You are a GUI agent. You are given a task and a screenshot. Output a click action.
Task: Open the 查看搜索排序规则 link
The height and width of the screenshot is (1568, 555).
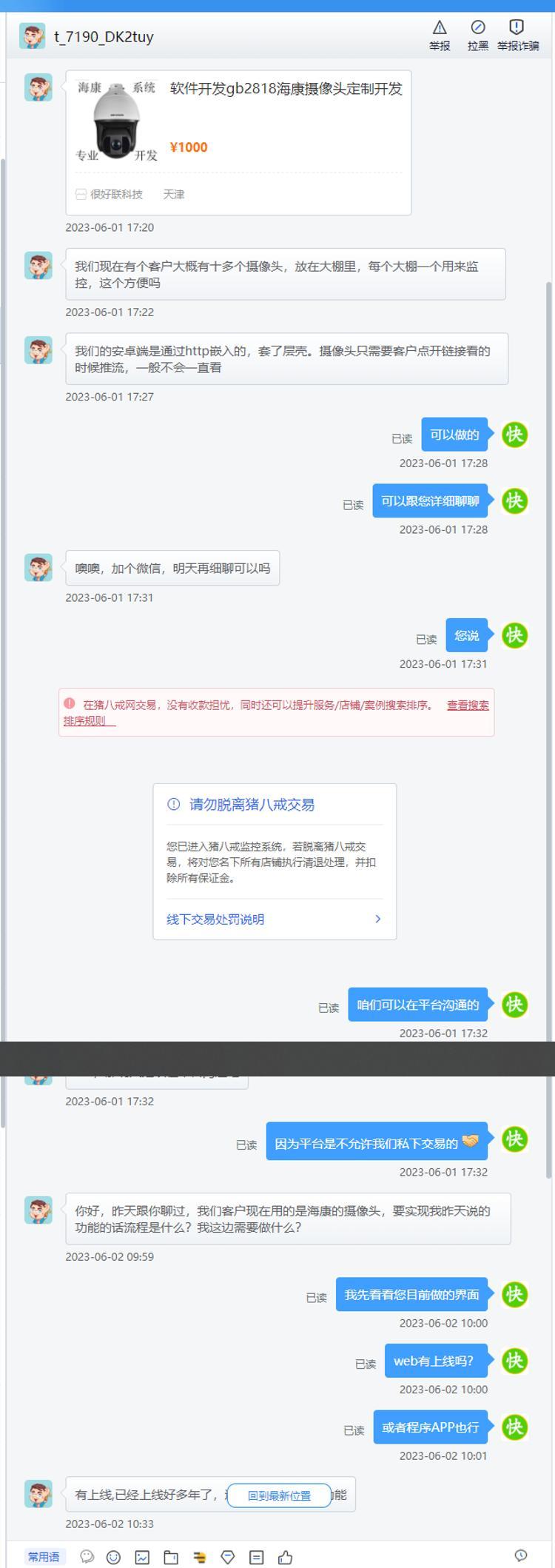pos(467,705)
